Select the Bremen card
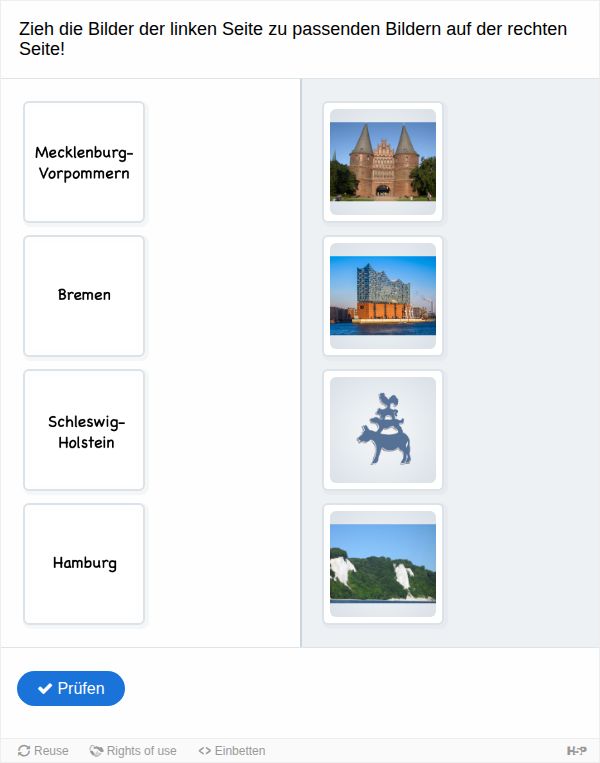This screenshot has width=600, height=763. [x=84, y=296]
